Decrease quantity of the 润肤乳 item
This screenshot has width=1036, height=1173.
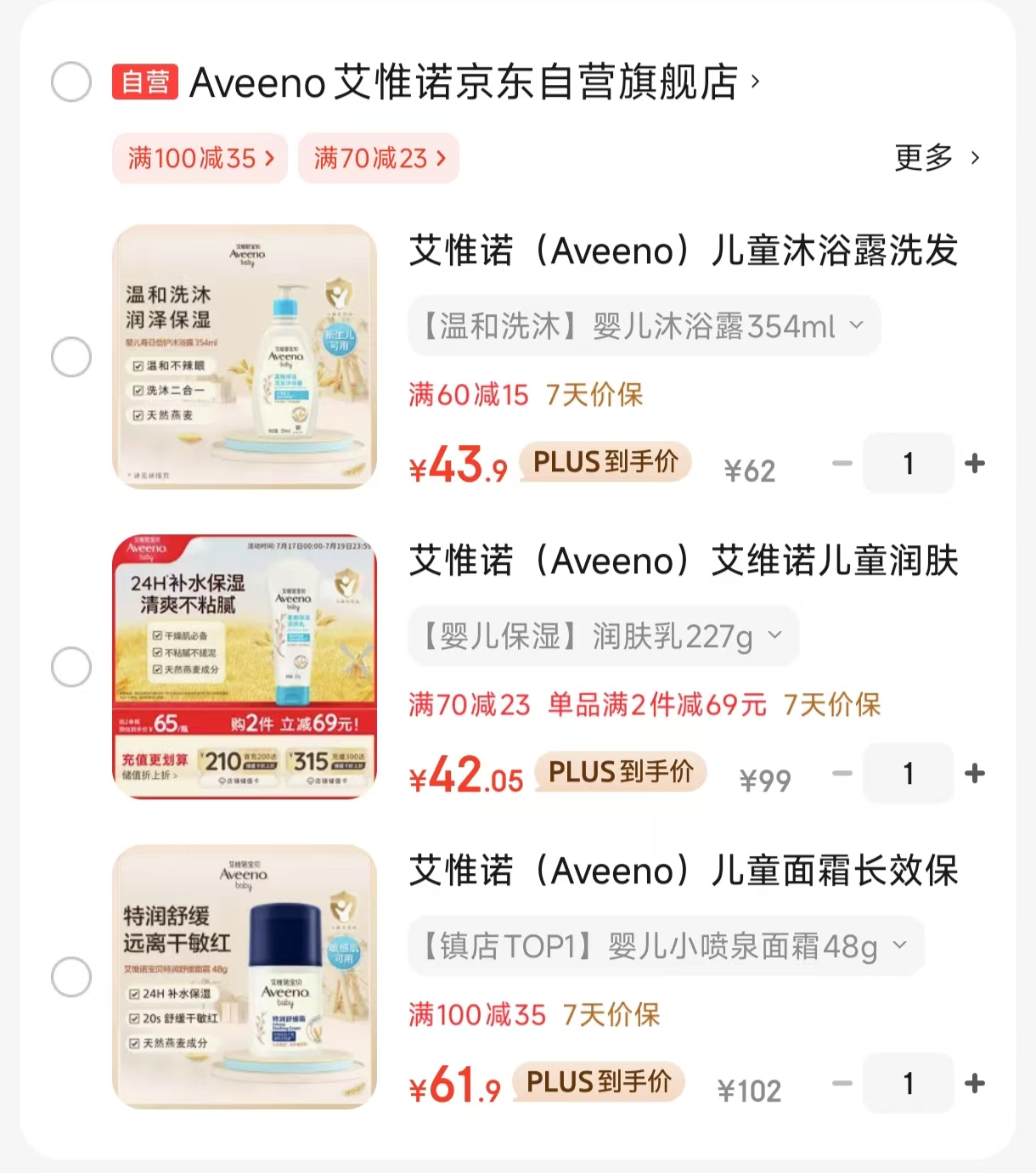pos(842,773)
